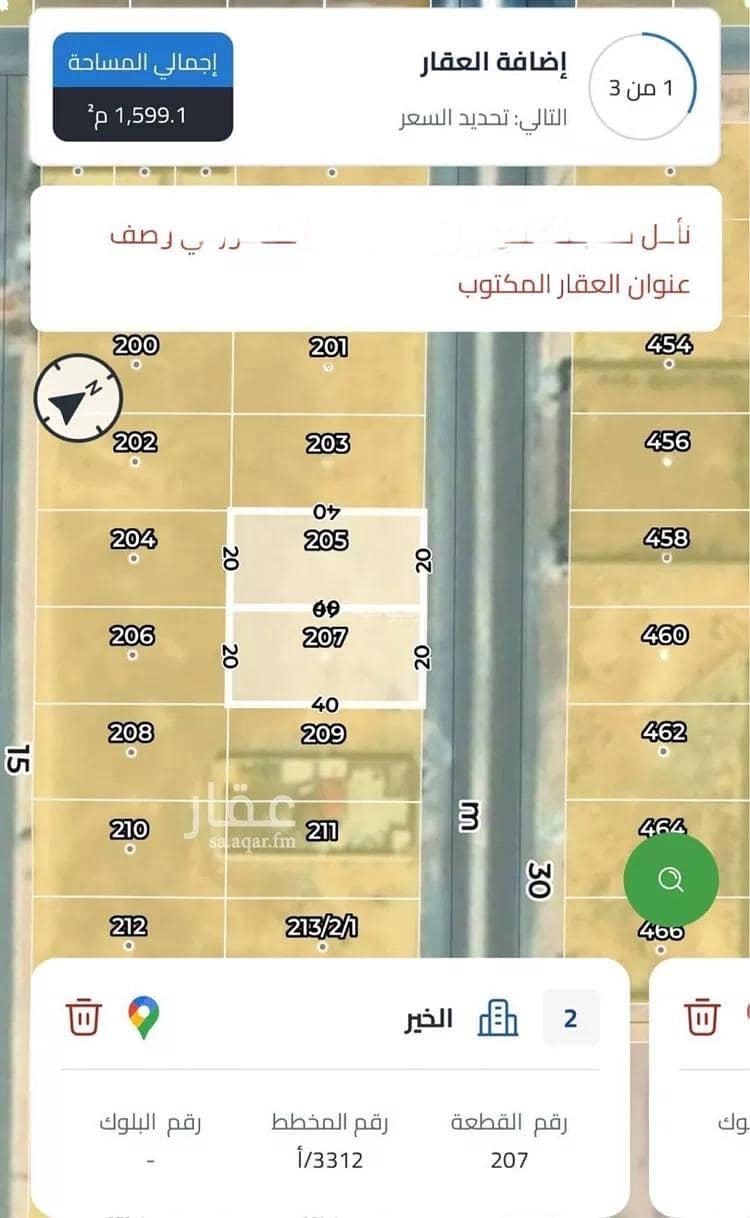Open the green map search button
Image resolution: width=750 pixels, height=1218 pixels.
tap(670, 880)
